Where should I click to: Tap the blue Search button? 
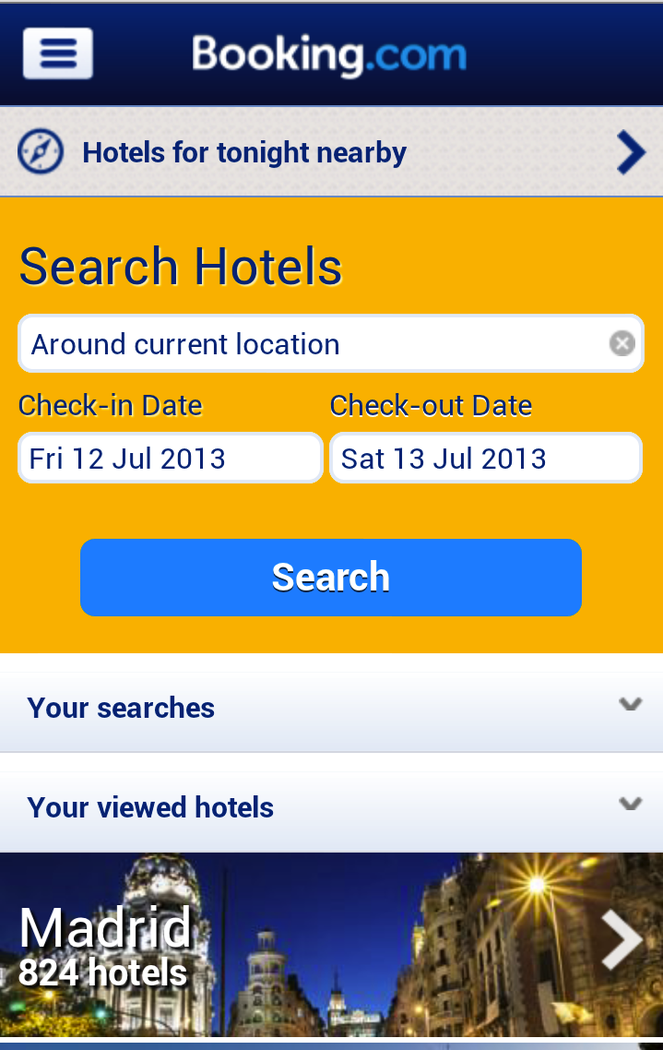[x=331, y=577]
